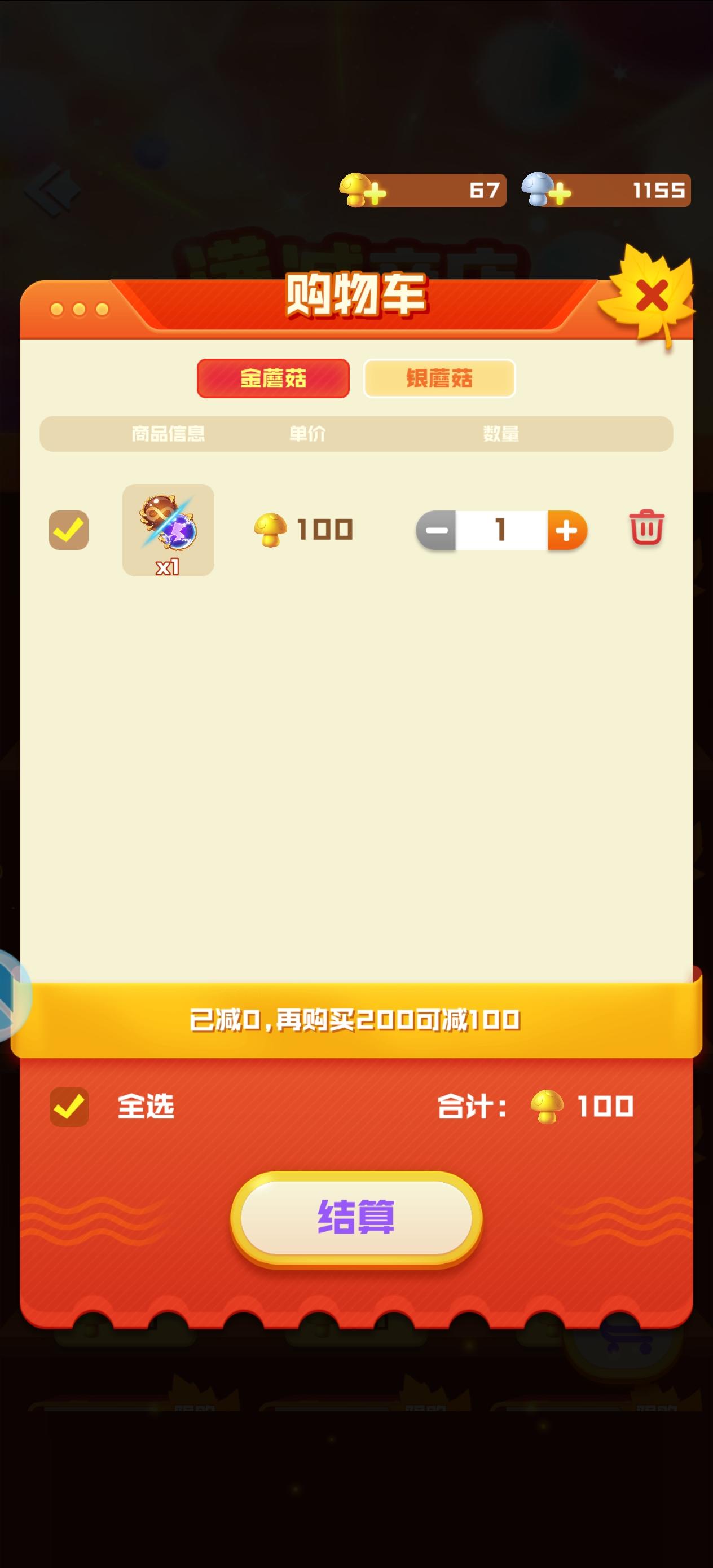Click the gold mushroom icon next to price 100
This screenshot has width=713, height=1568.
point(270,530)
